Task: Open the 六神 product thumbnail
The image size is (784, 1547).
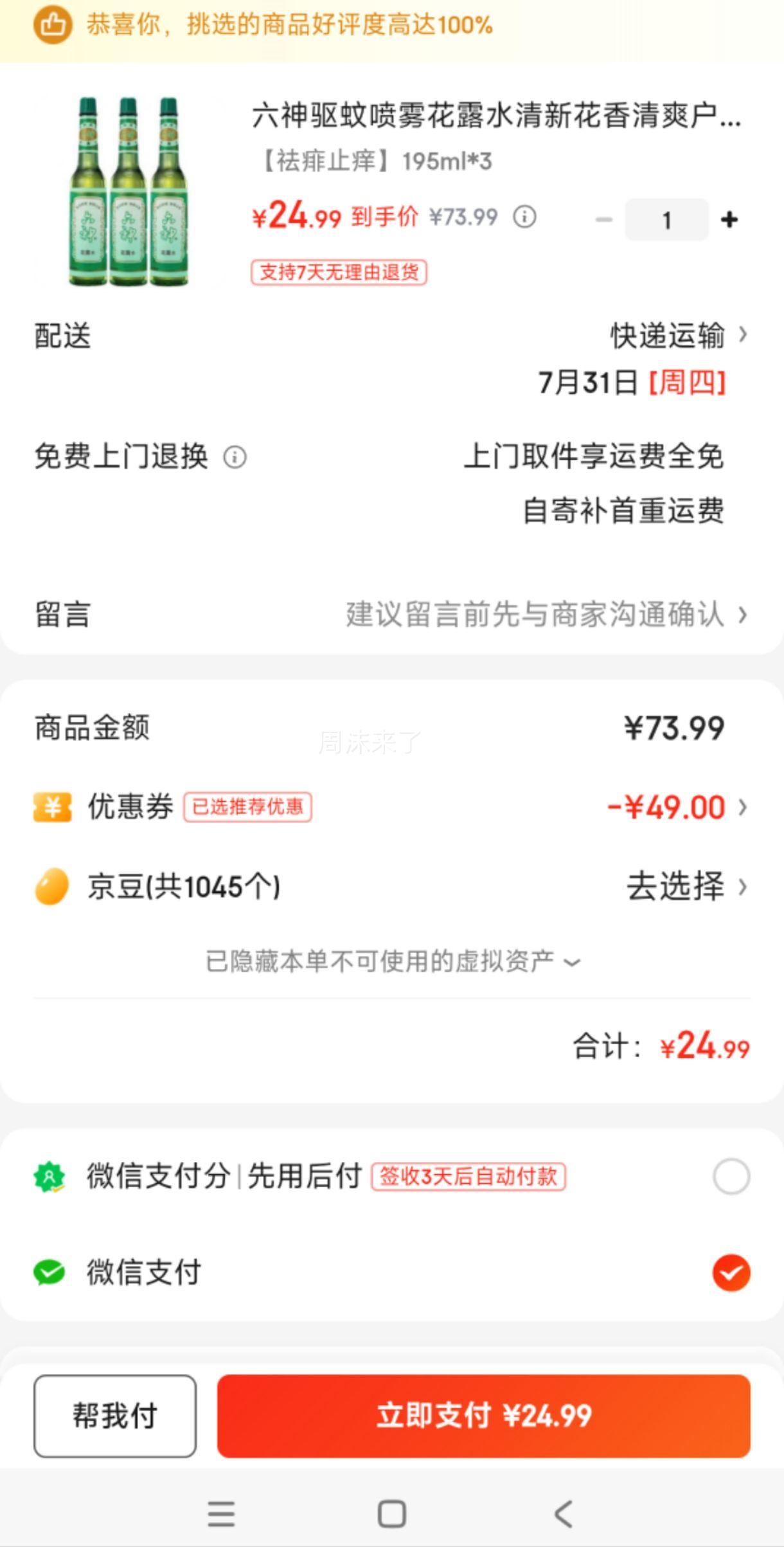Action: tap(129, 192)
